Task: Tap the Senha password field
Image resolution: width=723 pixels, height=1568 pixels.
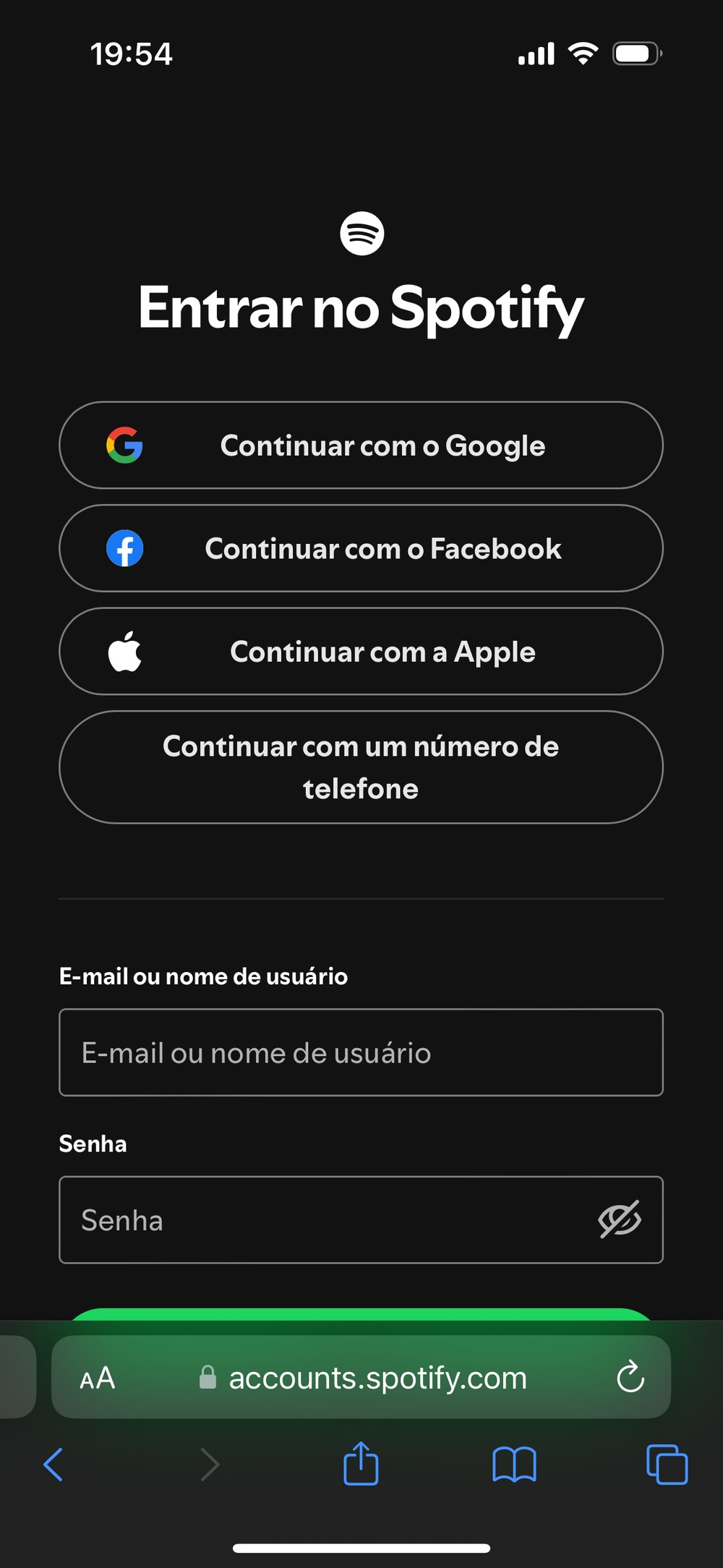Action: 325,1221
